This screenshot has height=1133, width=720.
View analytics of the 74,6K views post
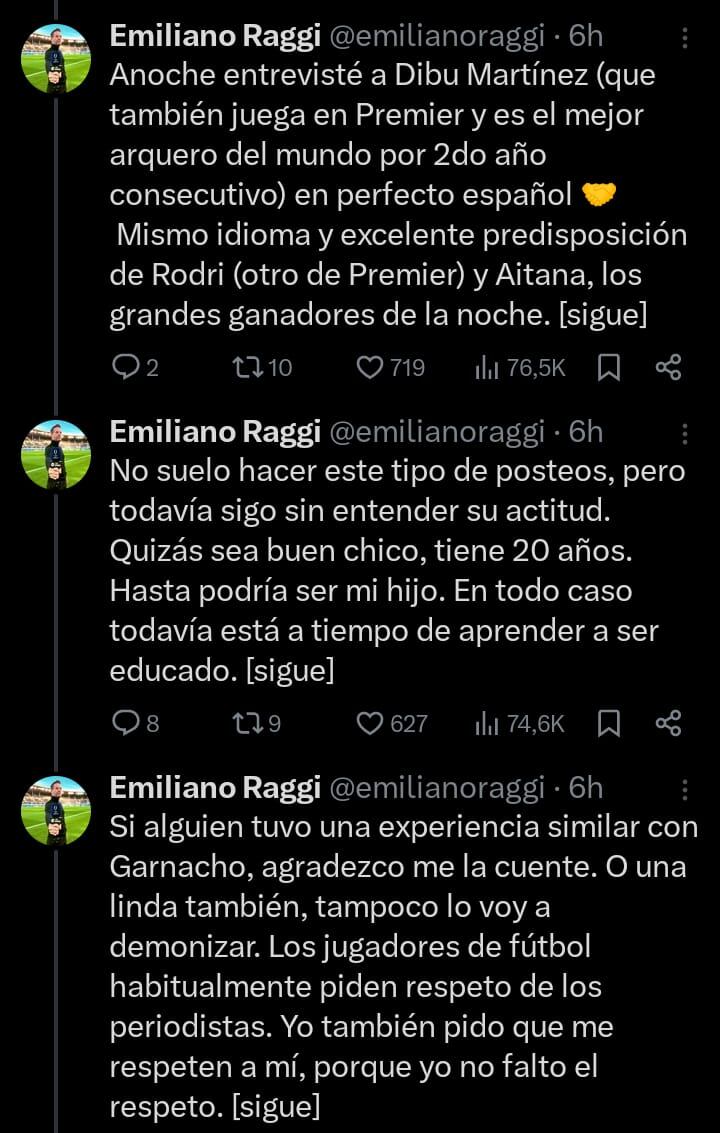click(487, 722)
